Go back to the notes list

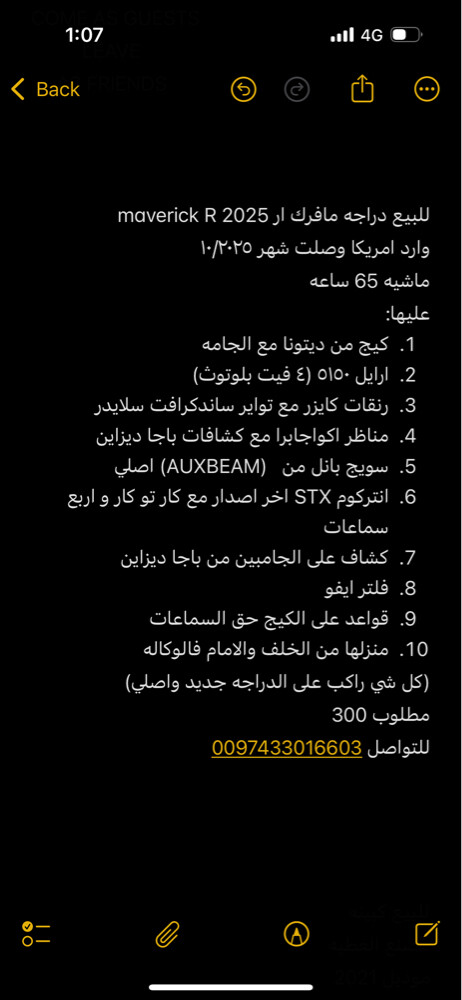coord(45,89)
